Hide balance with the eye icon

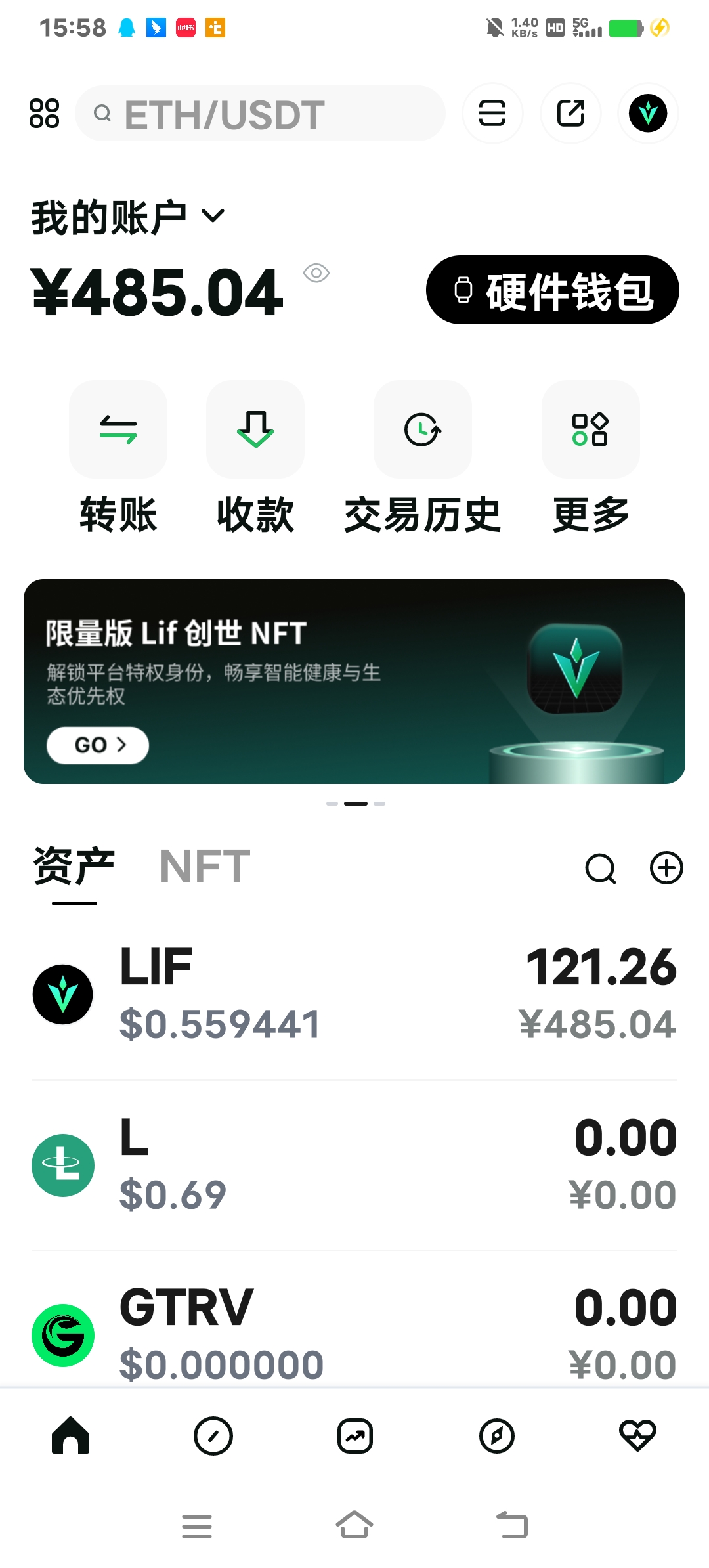tap(316, 273)
